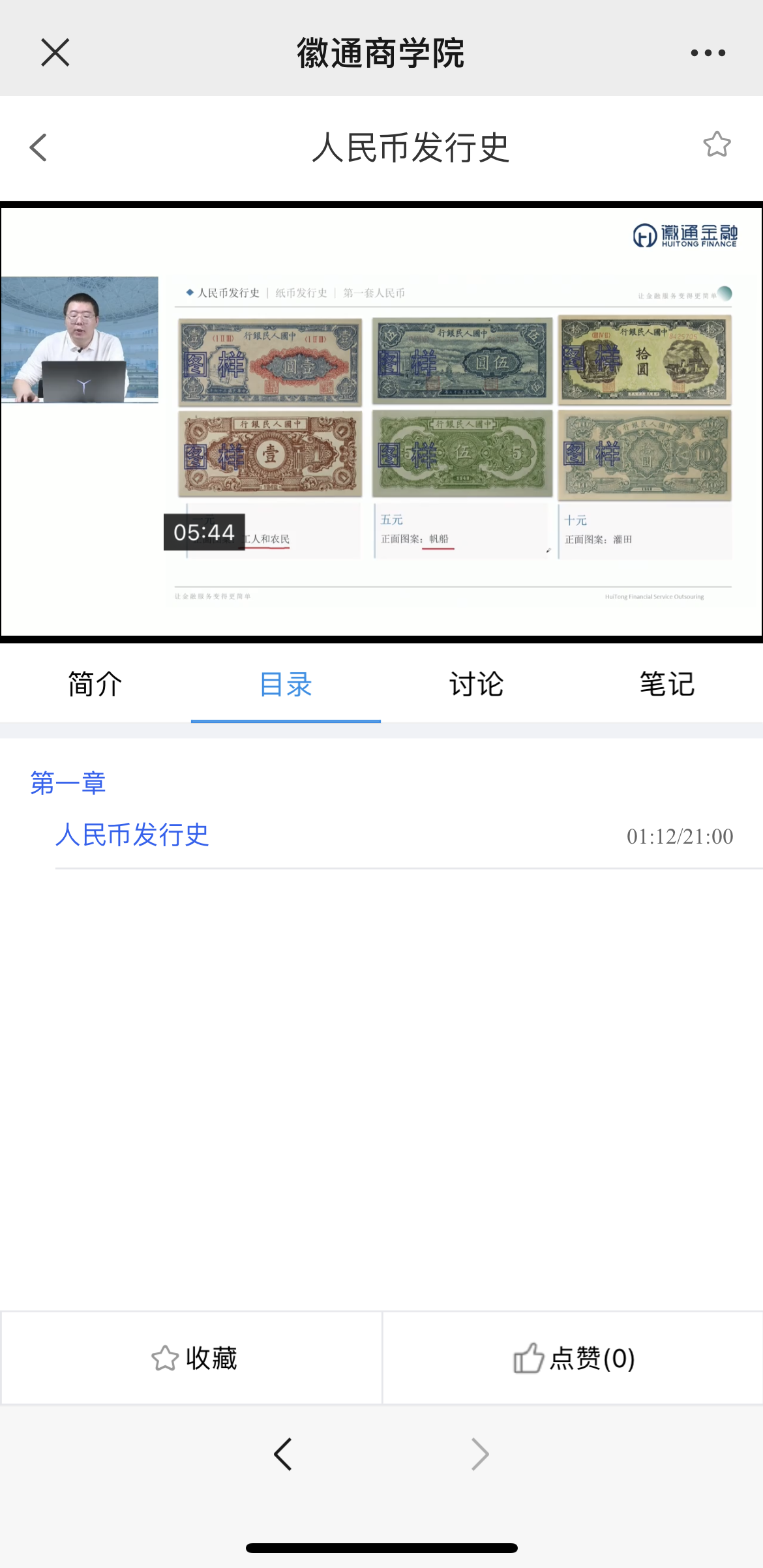Switch to the 简介 tab
Screen dimensions: 763x1568
[95, 685]
